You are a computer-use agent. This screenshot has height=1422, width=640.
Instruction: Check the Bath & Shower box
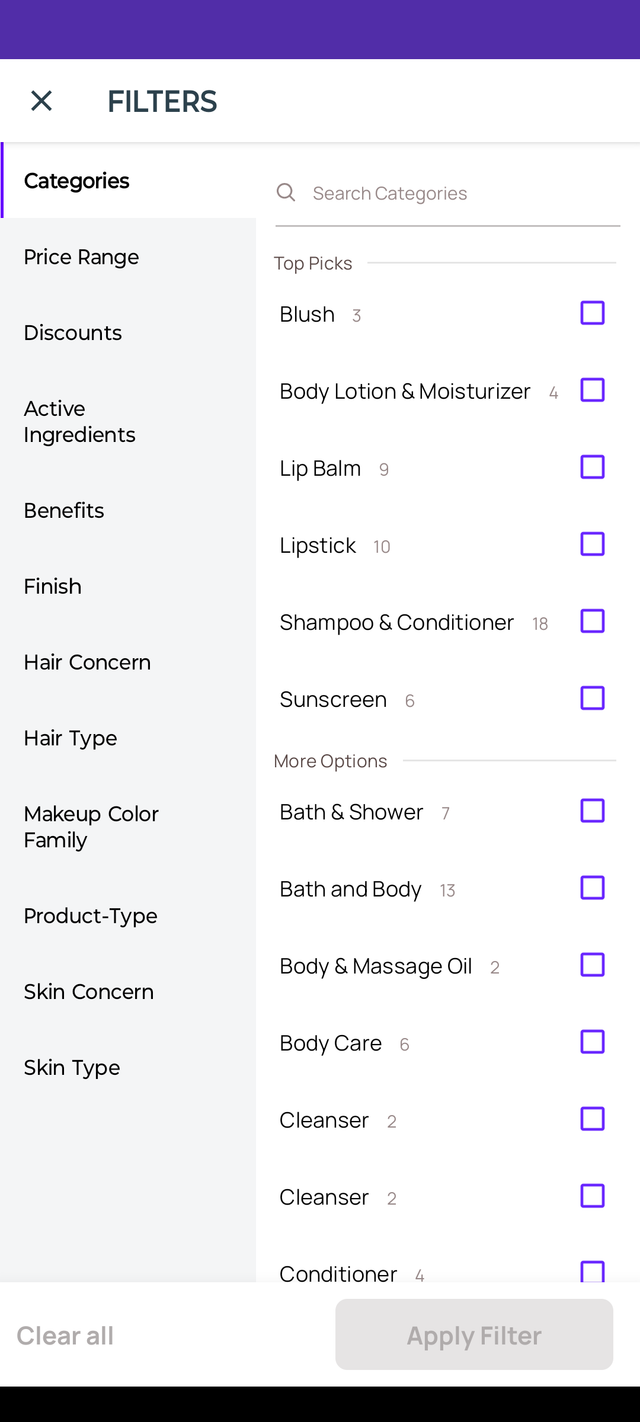coord(592,811)
